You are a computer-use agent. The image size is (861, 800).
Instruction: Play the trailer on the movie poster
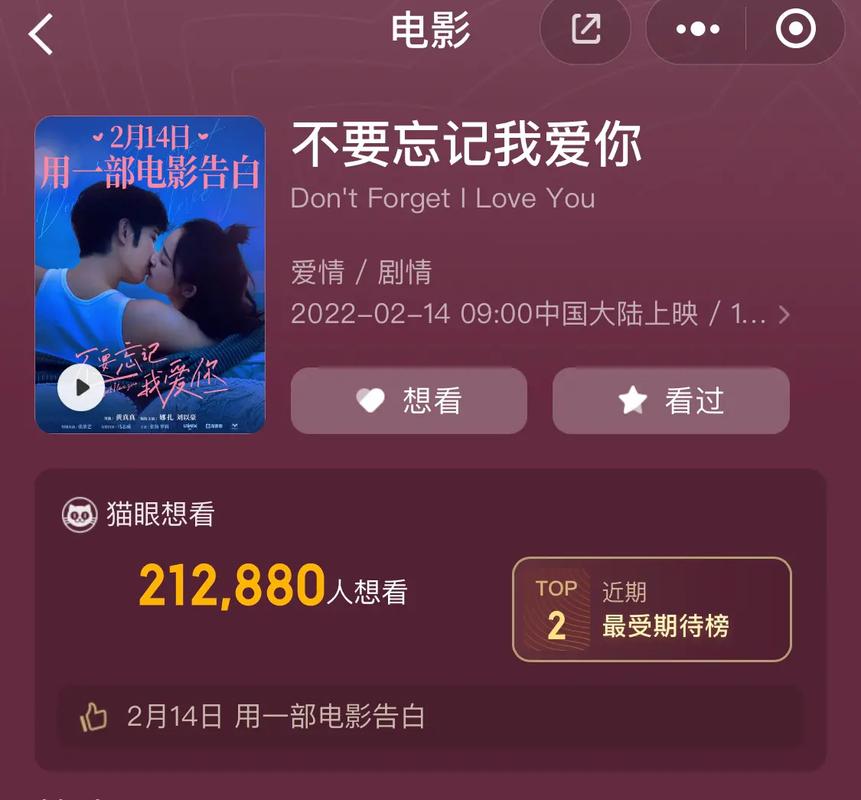(x=81, y=386)
